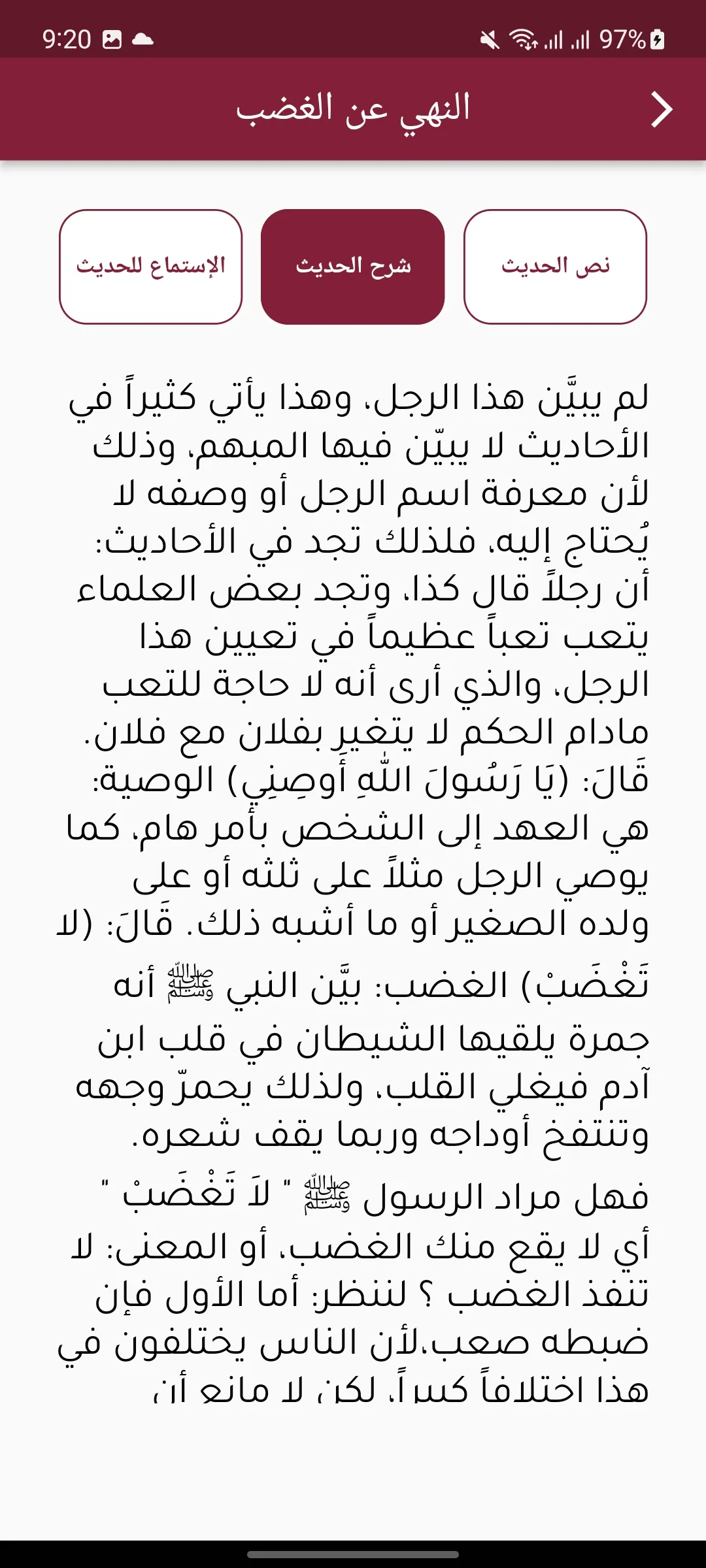Select the شرح الحديث tab
Image resolution: width=706 pixels, height=1568 pixels.
point(353,267)
